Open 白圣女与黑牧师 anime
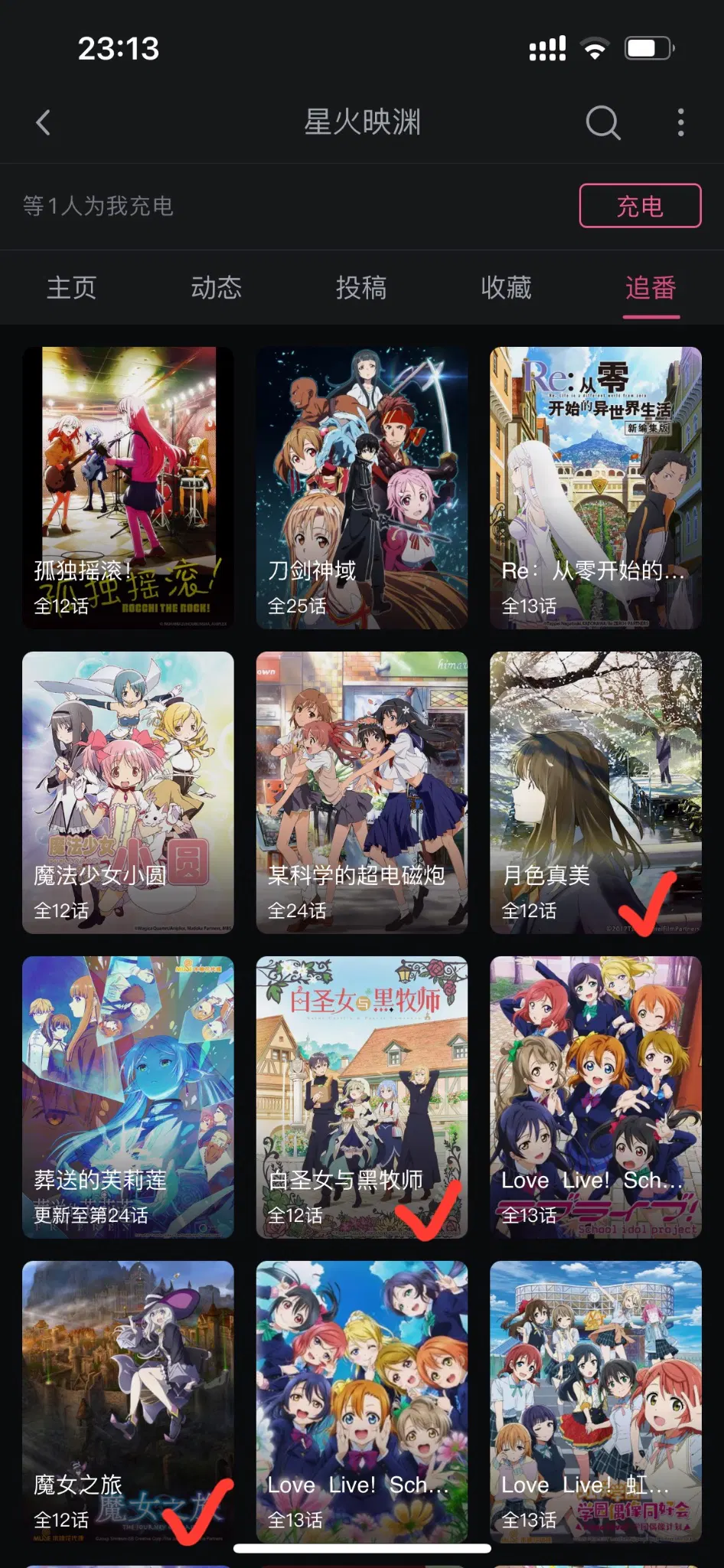 (x=362, y=1097)
